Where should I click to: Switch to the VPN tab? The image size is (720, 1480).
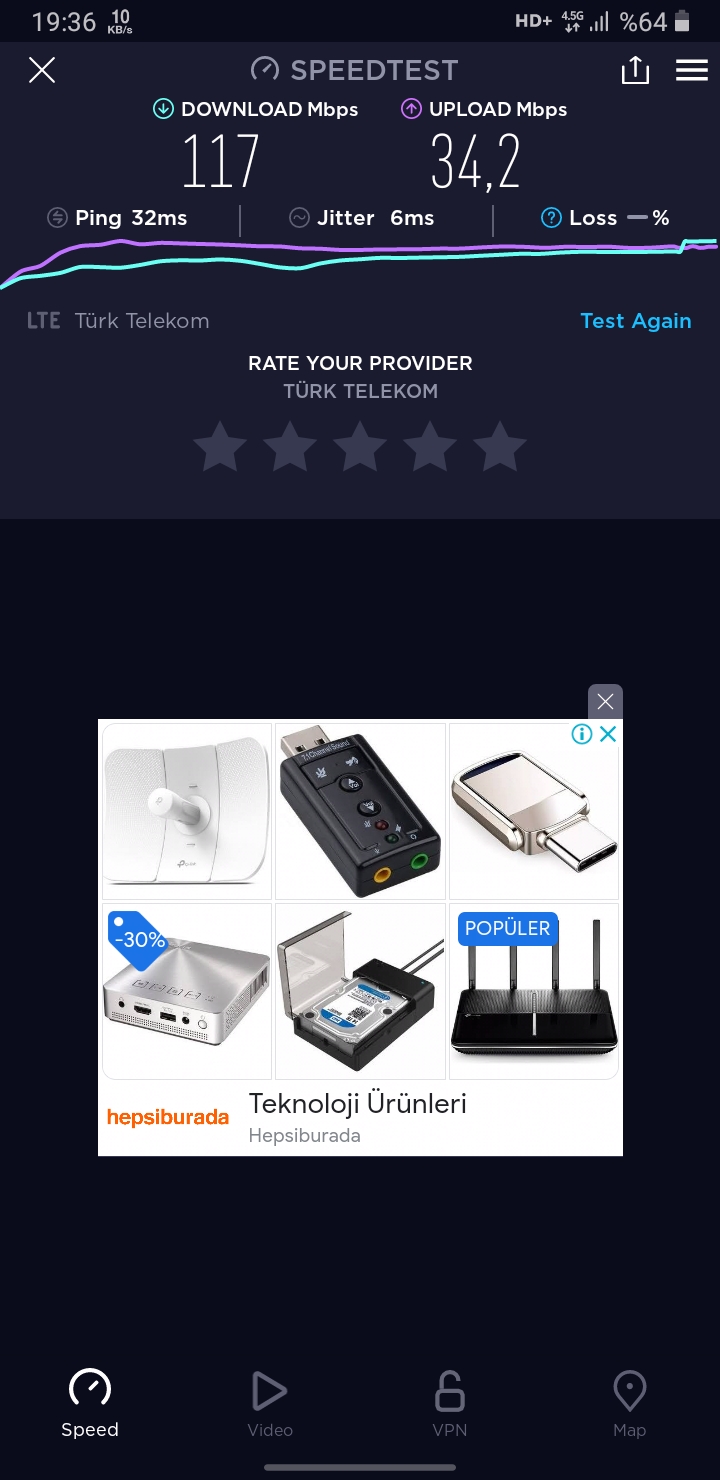[x=450, y=1404]
